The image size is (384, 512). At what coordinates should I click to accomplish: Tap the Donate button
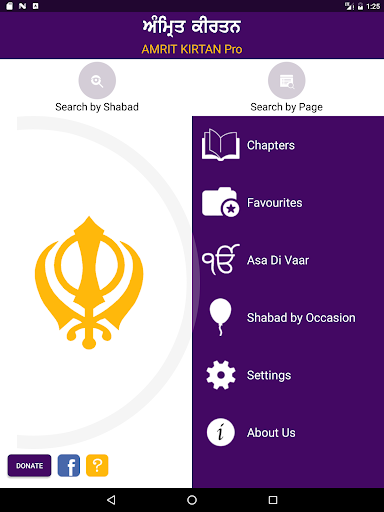(x=29, y=466)
